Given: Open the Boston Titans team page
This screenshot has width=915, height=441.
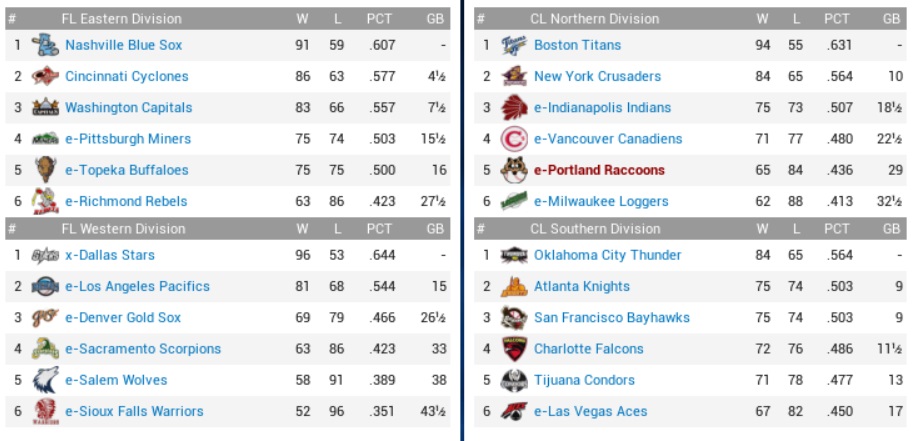Looking at the screenshot, I should tap(577, 45).
